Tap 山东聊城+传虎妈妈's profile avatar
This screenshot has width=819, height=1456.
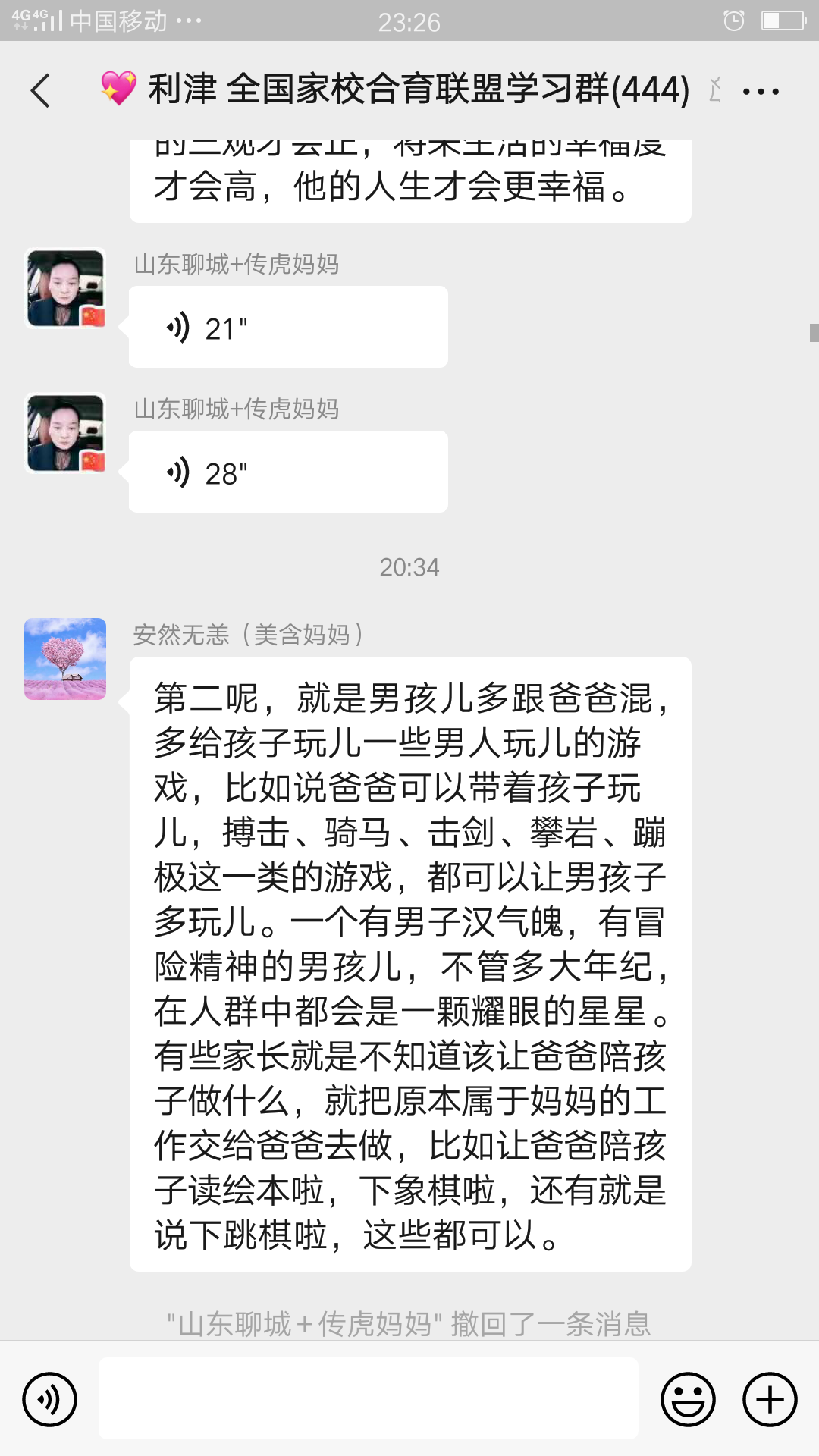coord(64,288)
